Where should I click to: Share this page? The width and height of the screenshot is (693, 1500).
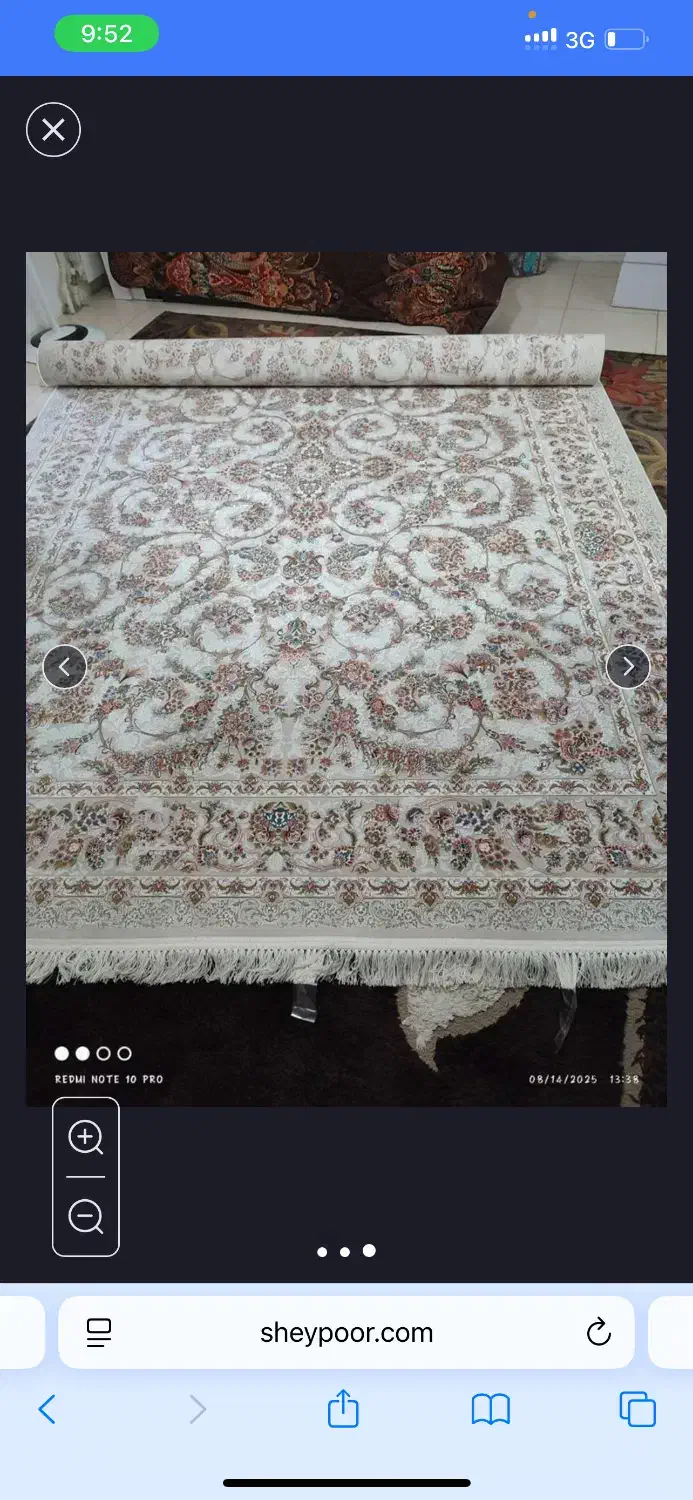pos(343,1409)
